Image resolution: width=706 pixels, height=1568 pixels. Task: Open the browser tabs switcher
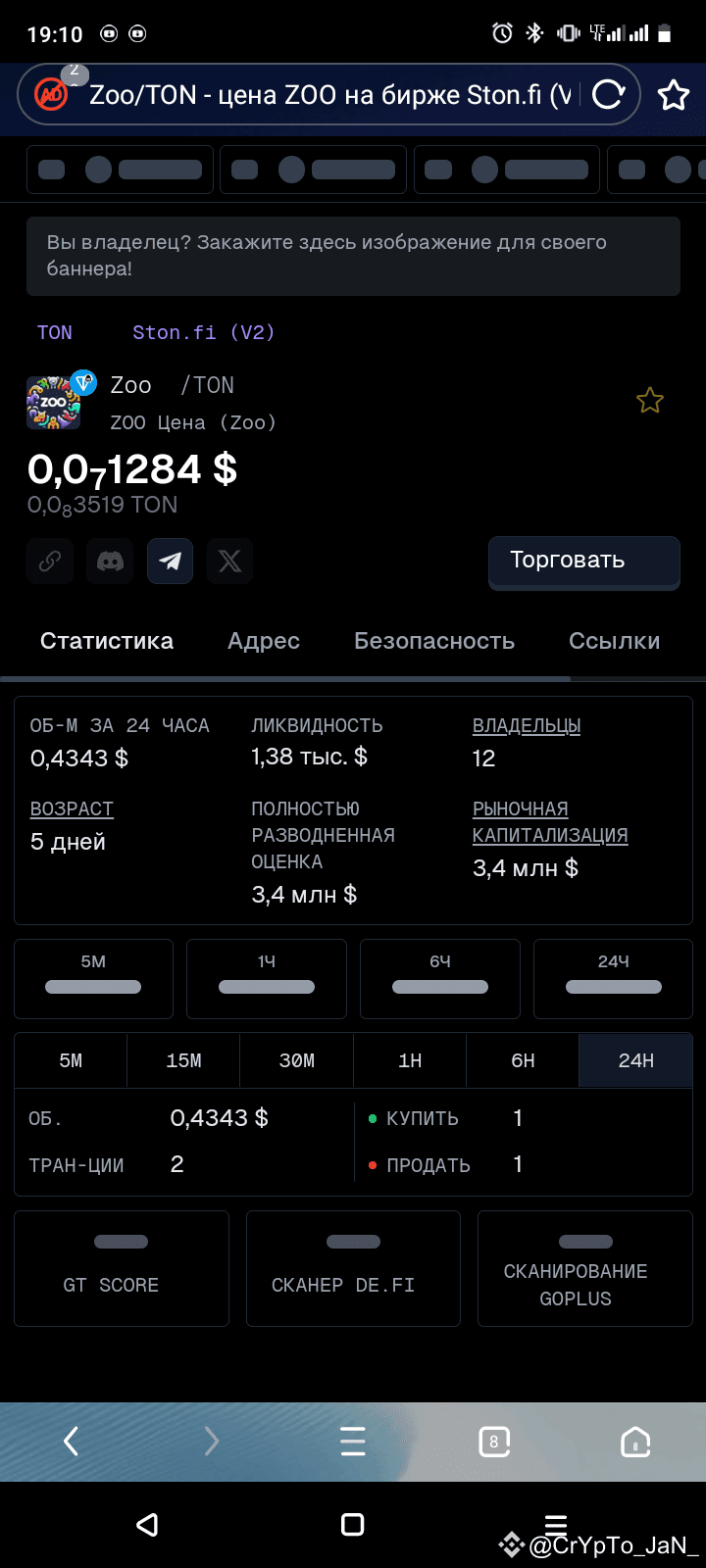pos(494,1442)
